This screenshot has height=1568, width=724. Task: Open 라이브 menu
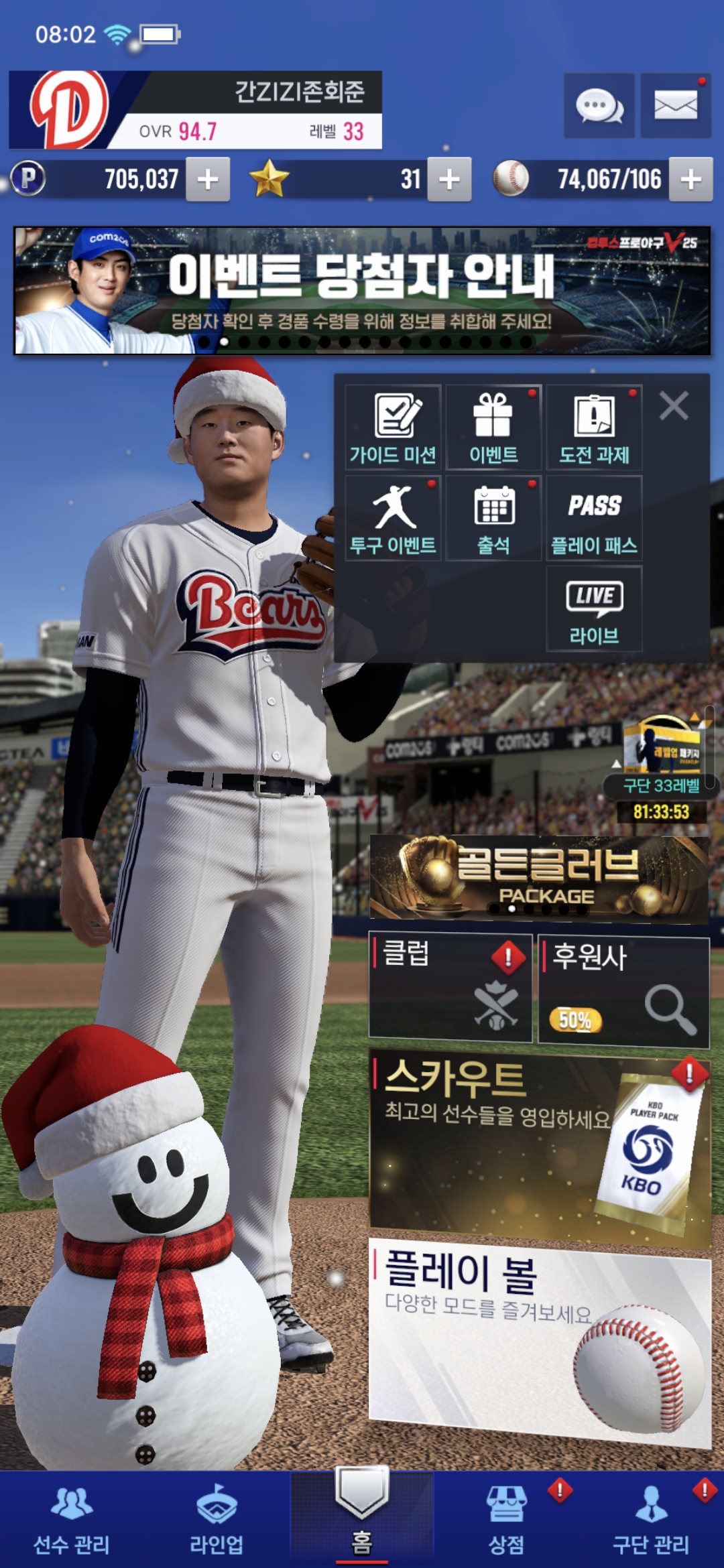click(594, 608)
